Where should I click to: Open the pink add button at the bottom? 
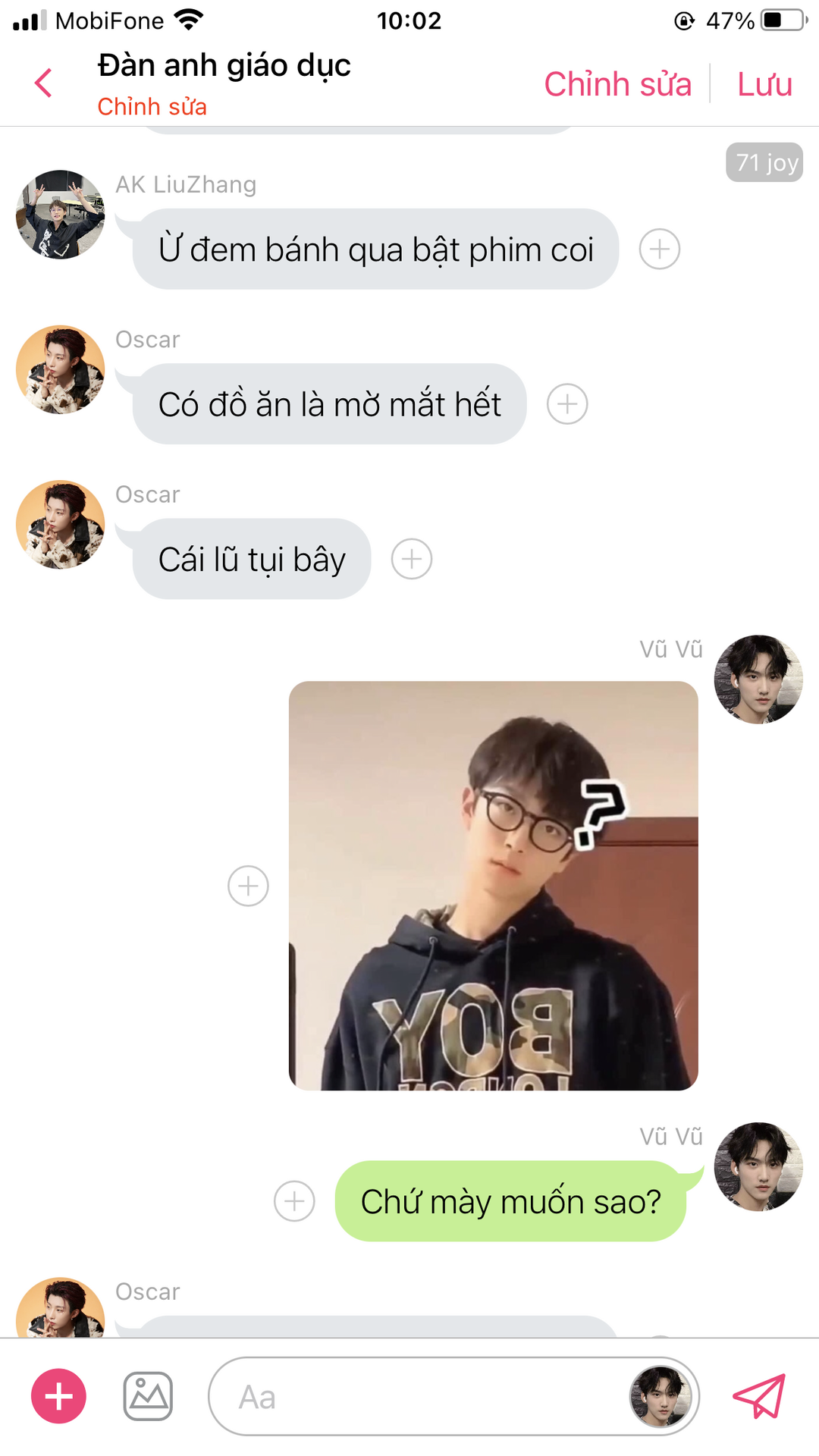click(58, 1396)
